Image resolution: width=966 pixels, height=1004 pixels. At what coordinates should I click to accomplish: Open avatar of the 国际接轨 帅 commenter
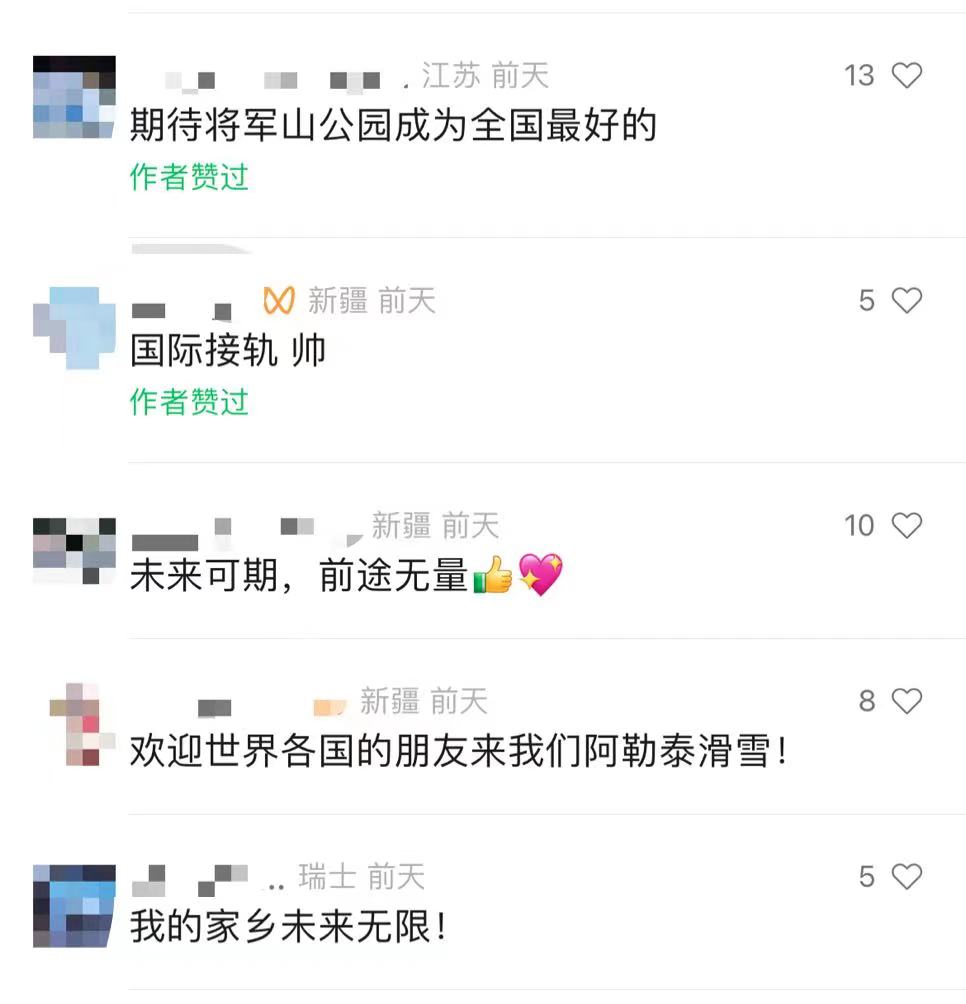pos(74,327)
